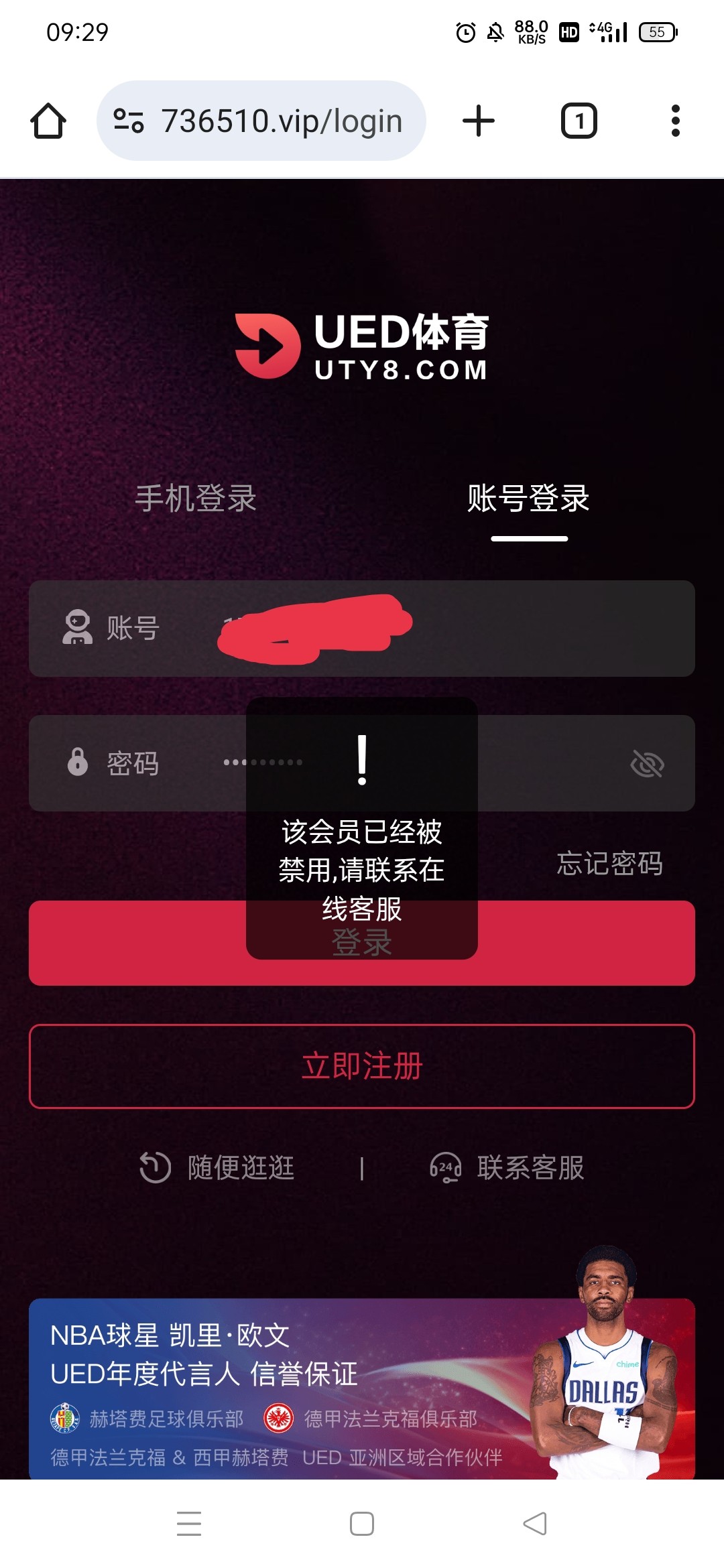Screen dimensions: 724x1568
Task: Open a new browser tab
Action: [478, 121]
